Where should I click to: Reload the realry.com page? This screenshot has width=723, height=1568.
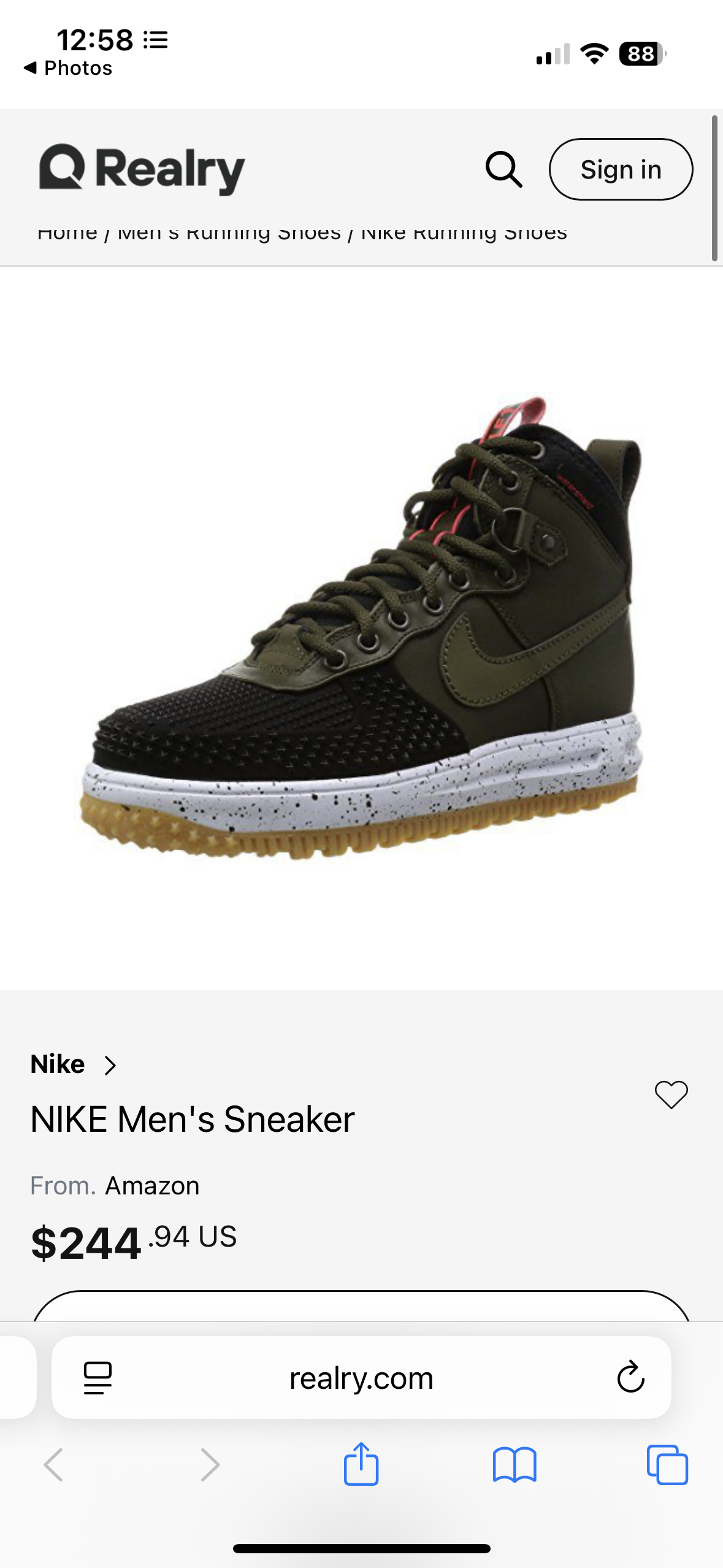point(630,1377)
